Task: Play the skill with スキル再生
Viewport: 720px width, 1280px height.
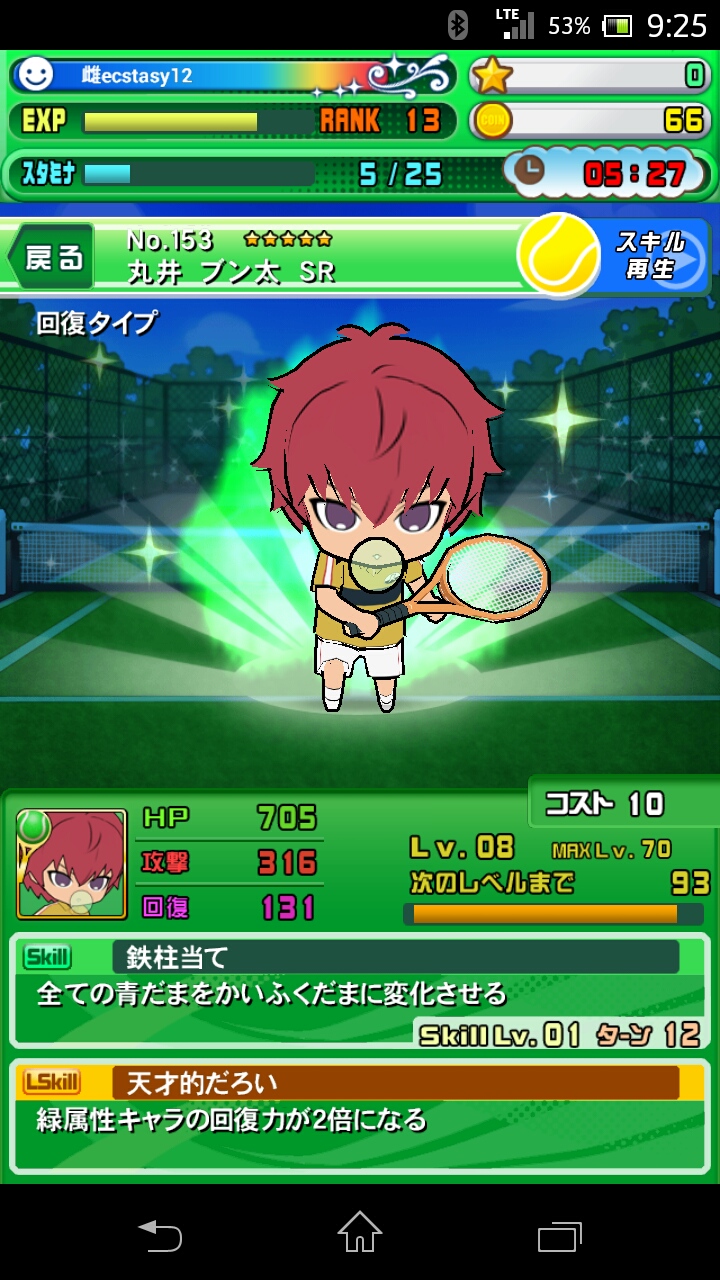Action: (x=618, y=256)
